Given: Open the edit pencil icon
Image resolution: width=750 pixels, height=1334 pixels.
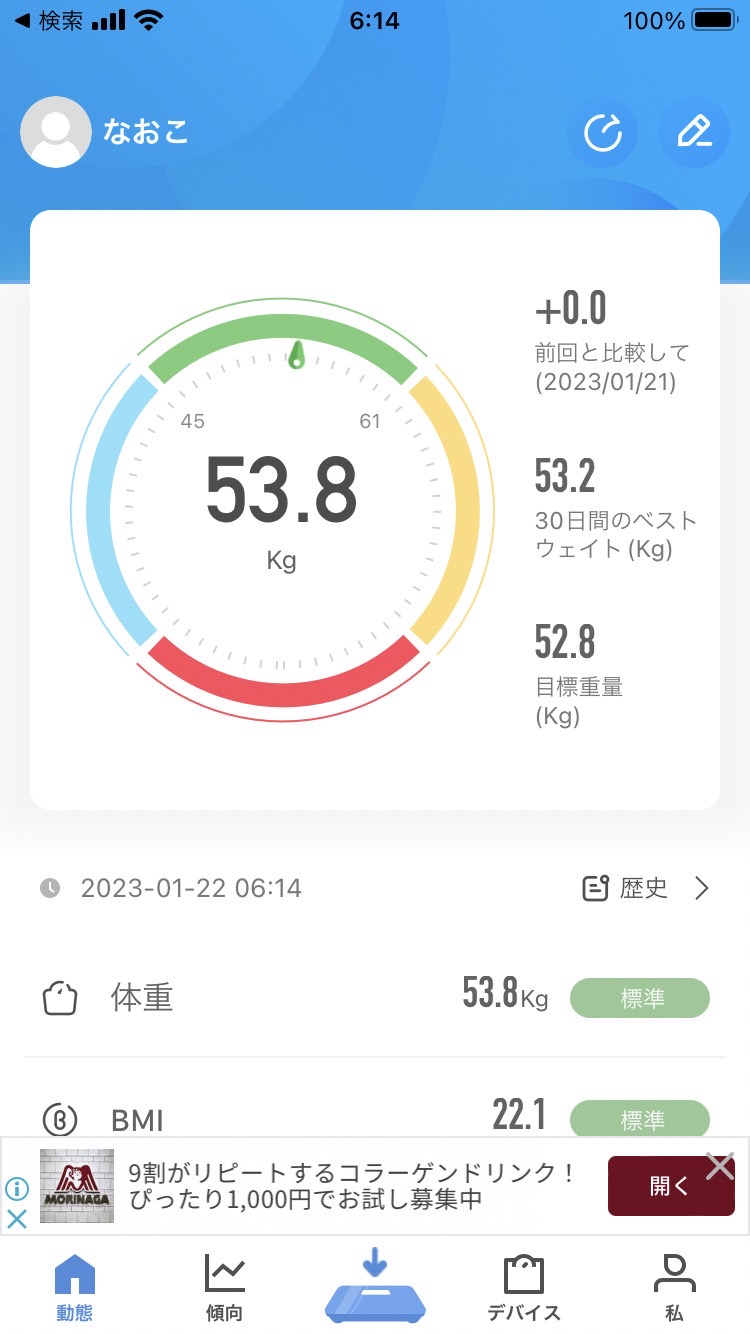Looking at the screenshot, I should click(x=694, y=132).
